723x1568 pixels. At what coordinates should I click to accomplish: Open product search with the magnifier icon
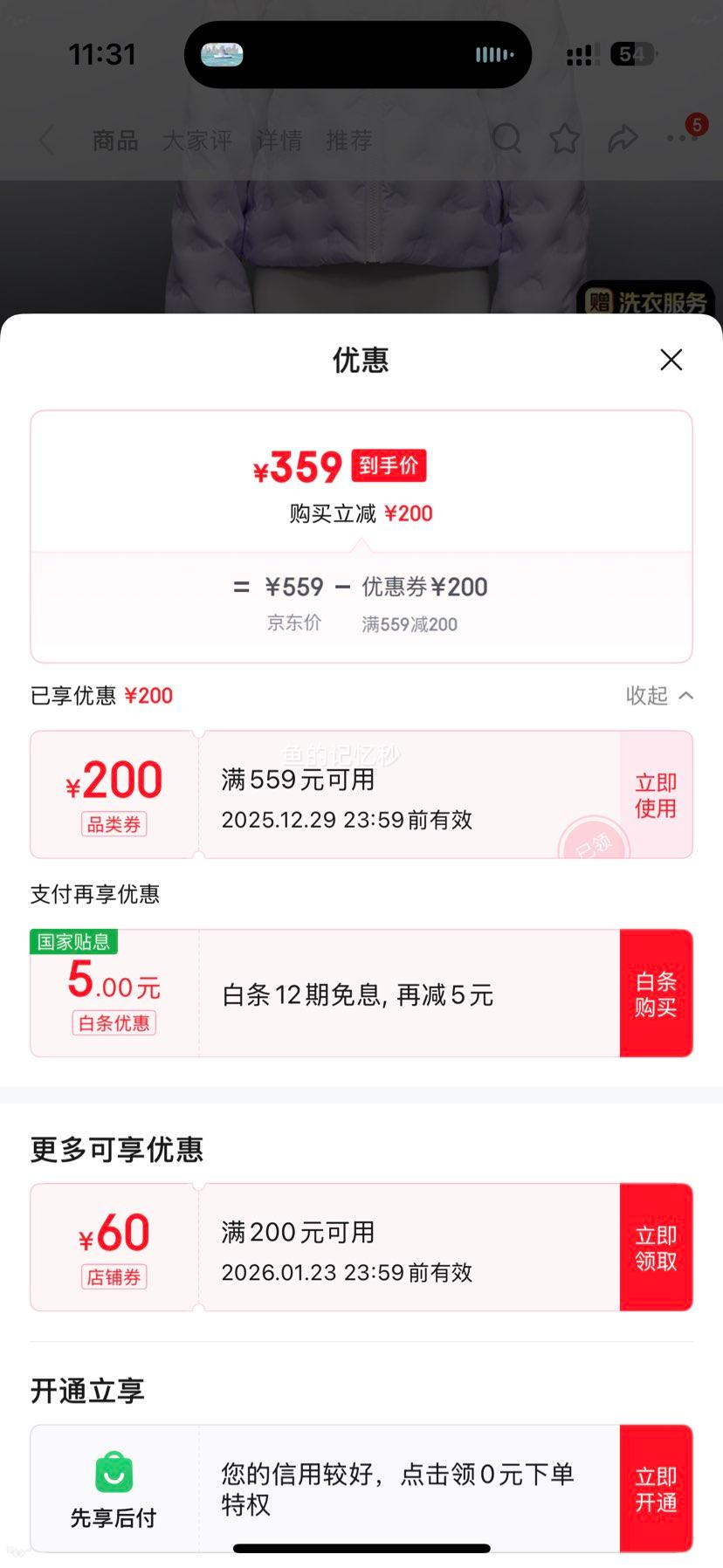(x=506, y=140)
